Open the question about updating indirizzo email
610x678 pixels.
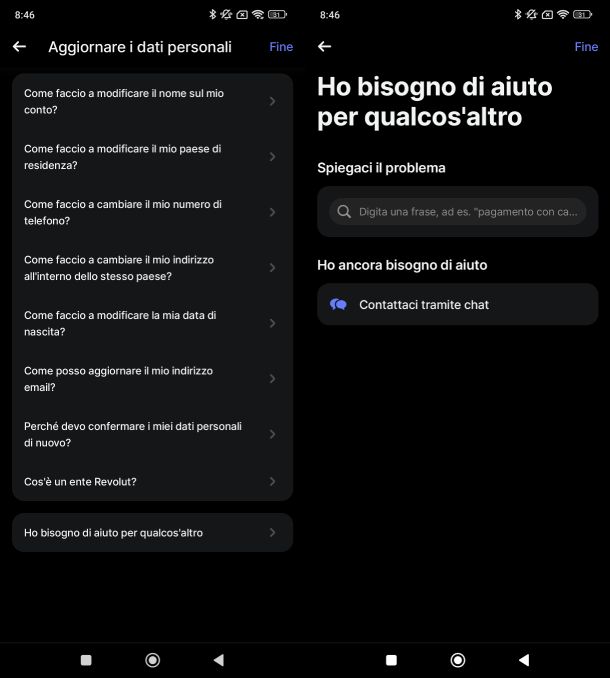click(152, 379)
